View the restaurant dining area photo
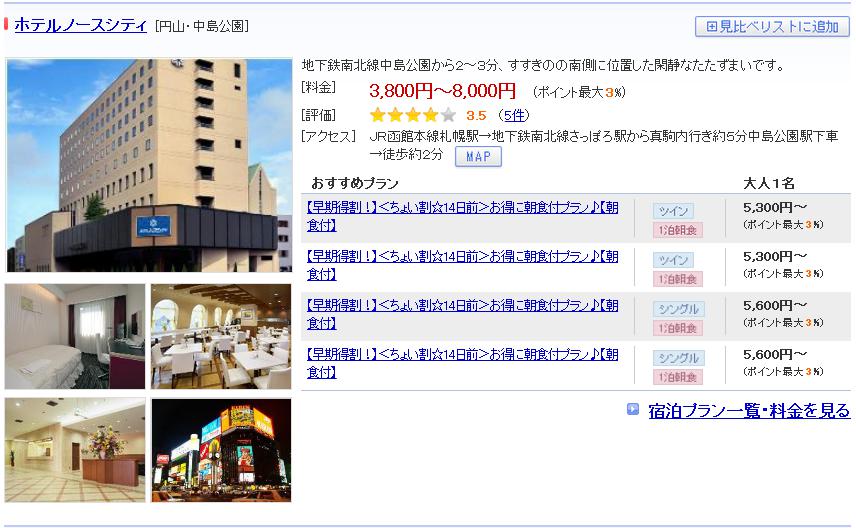 221,336
